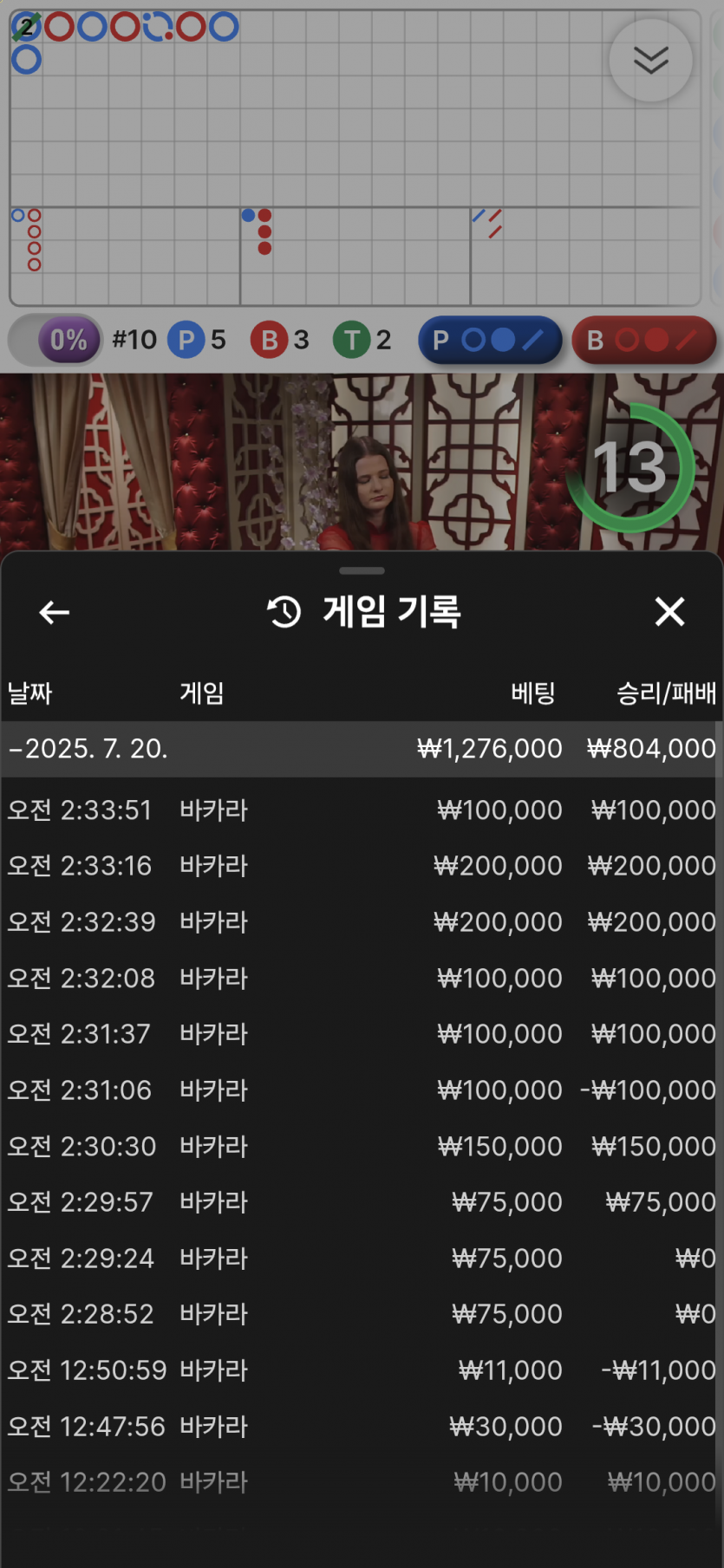Open the 오전 2:28:52 바카라 record
The width and height of the screenshot is (724, 1568).
(362, 1314)
